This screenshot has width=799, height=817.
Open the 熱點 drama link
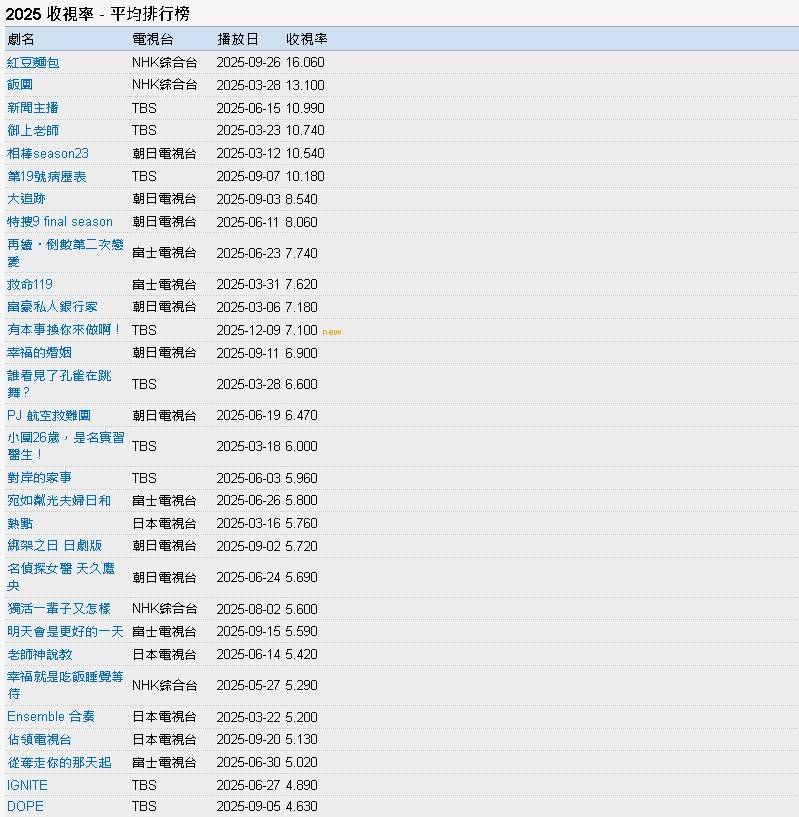[22, 523]
